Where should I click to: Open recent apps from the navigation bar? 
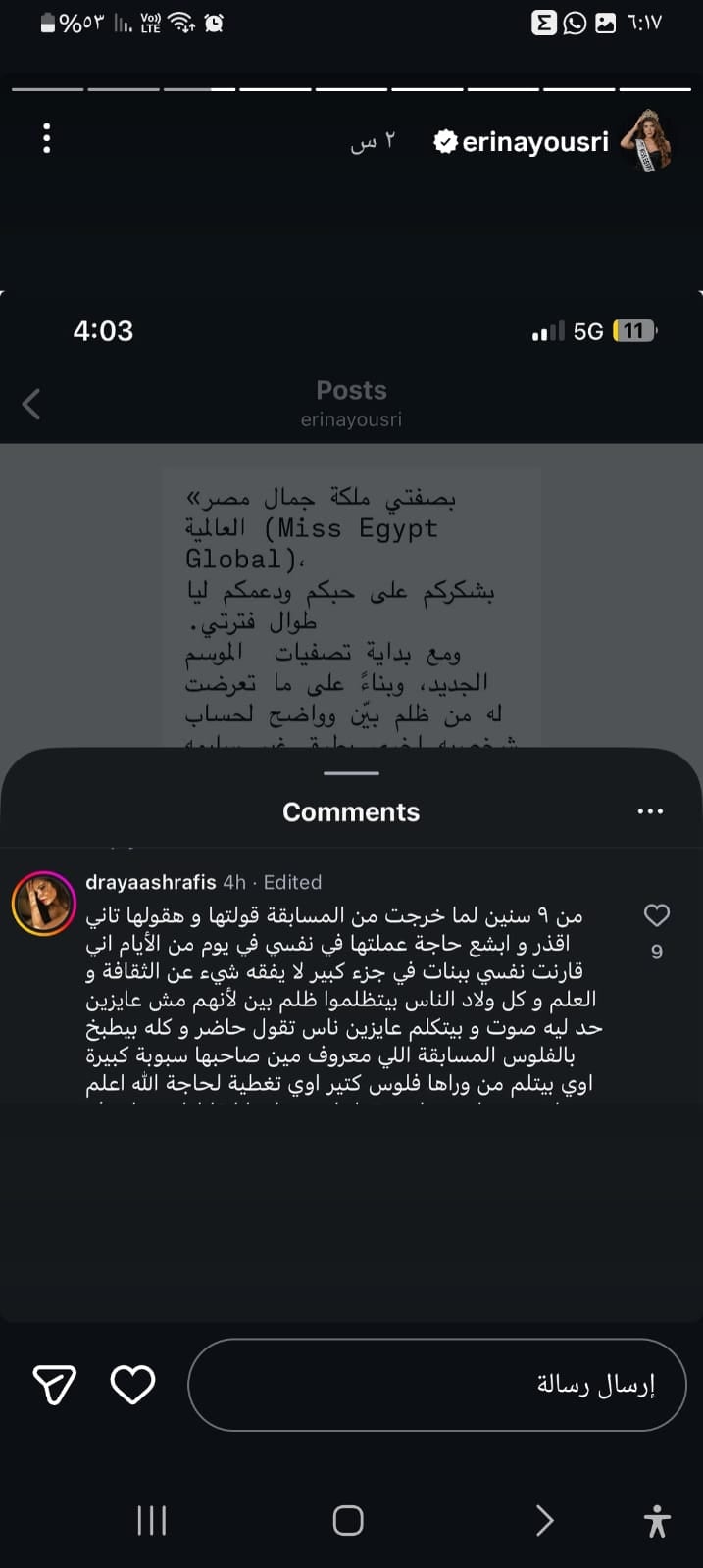151,1520
